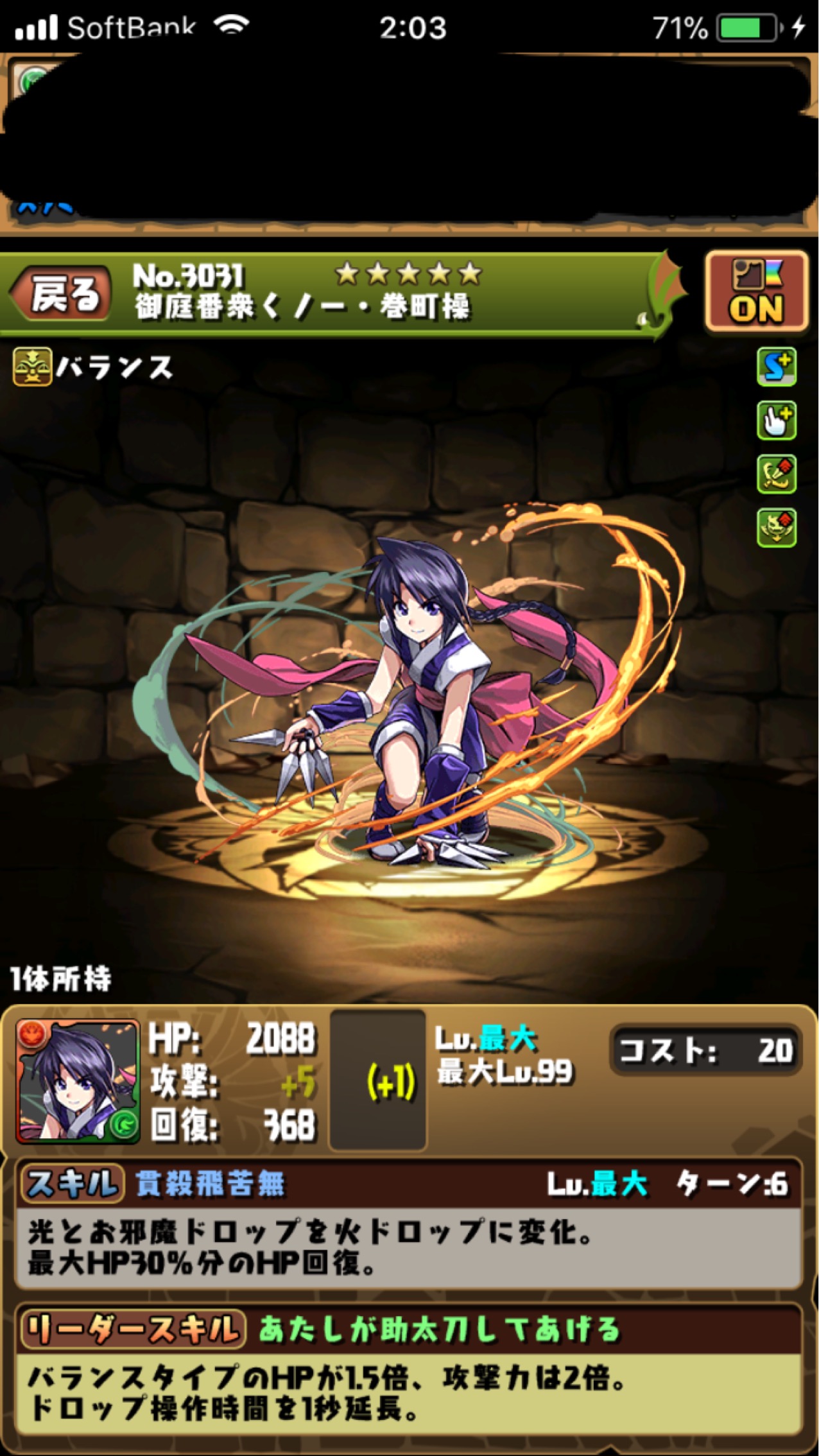The image size is (819, 1456).
Task: Tap the finger move-time awakening icon
Action: coord(777,420)
